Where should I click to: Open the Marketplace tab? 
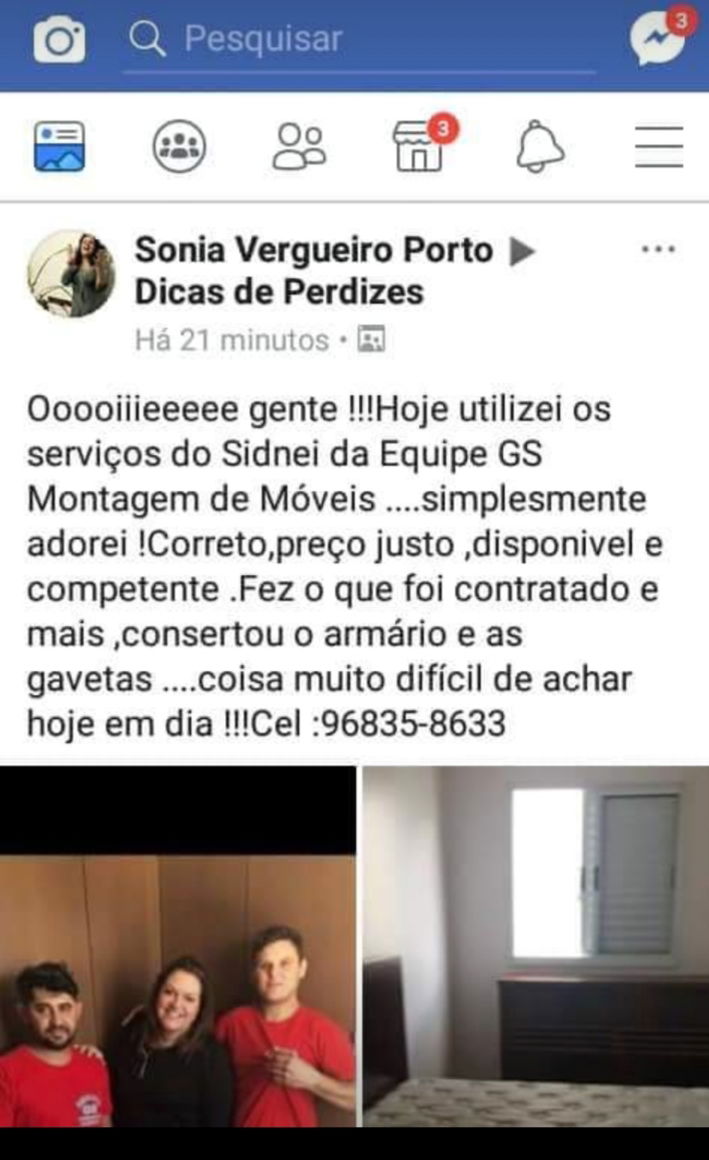pos(422,145)
